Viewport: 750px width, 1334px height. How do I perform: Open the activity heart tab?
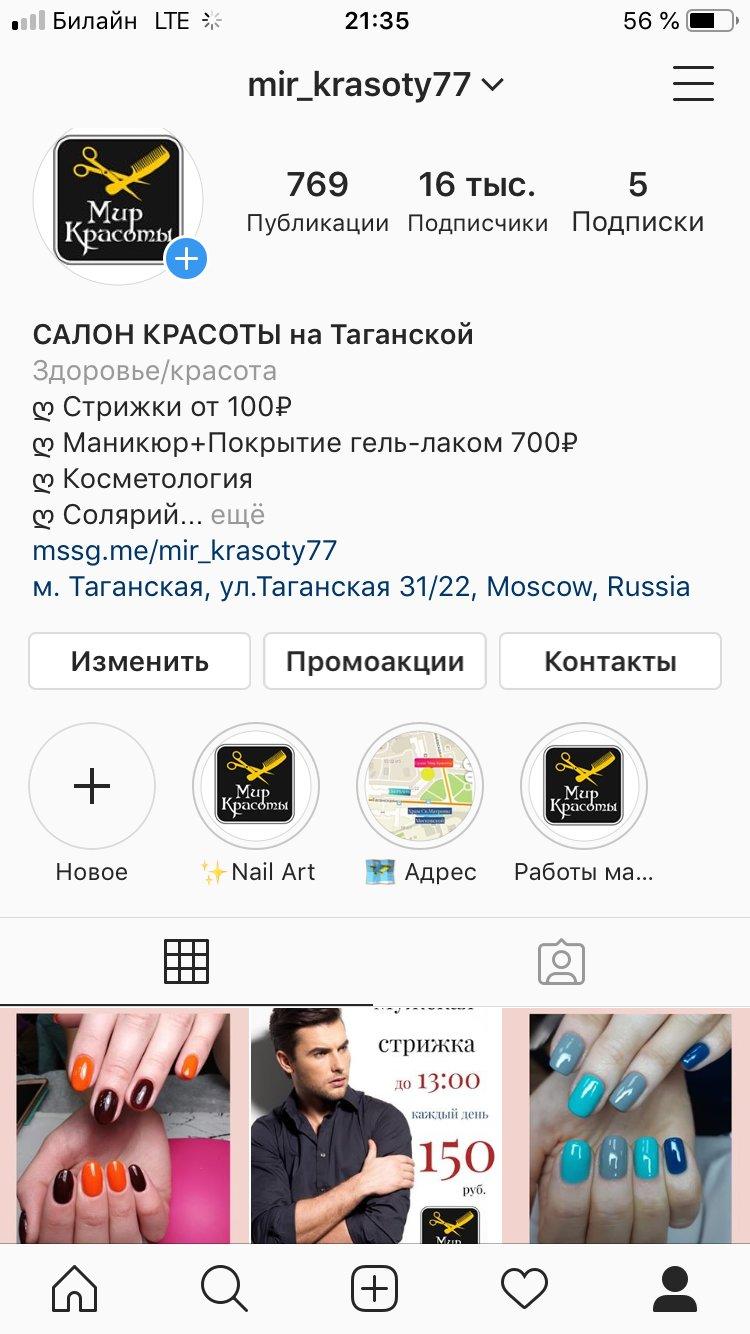point(524,1289)
